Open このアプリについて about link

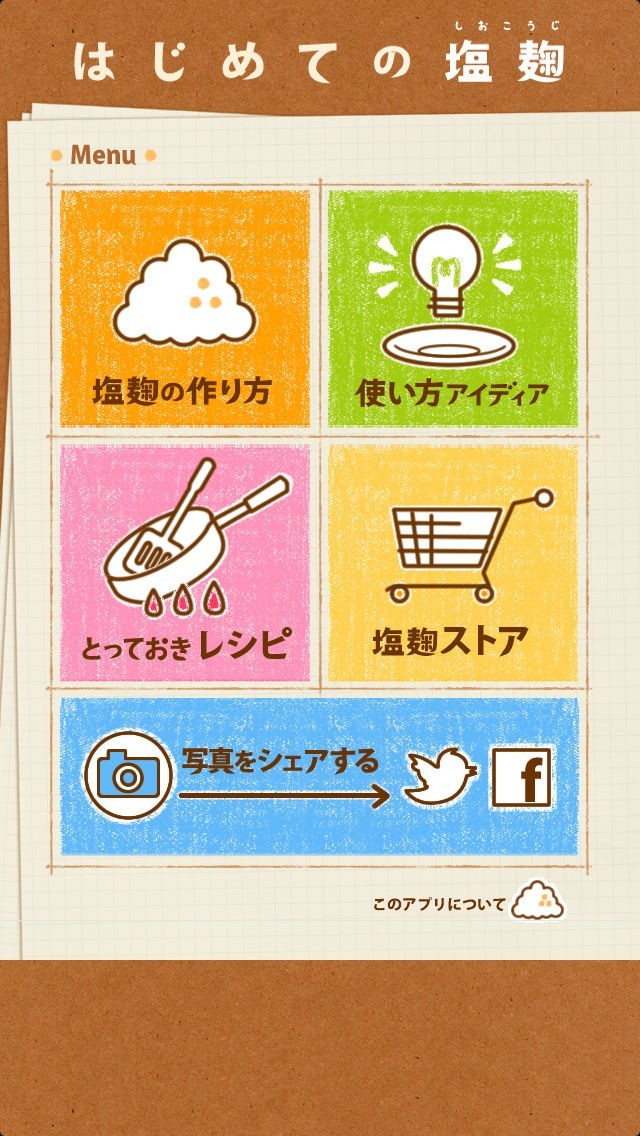(x=467, y=903)
